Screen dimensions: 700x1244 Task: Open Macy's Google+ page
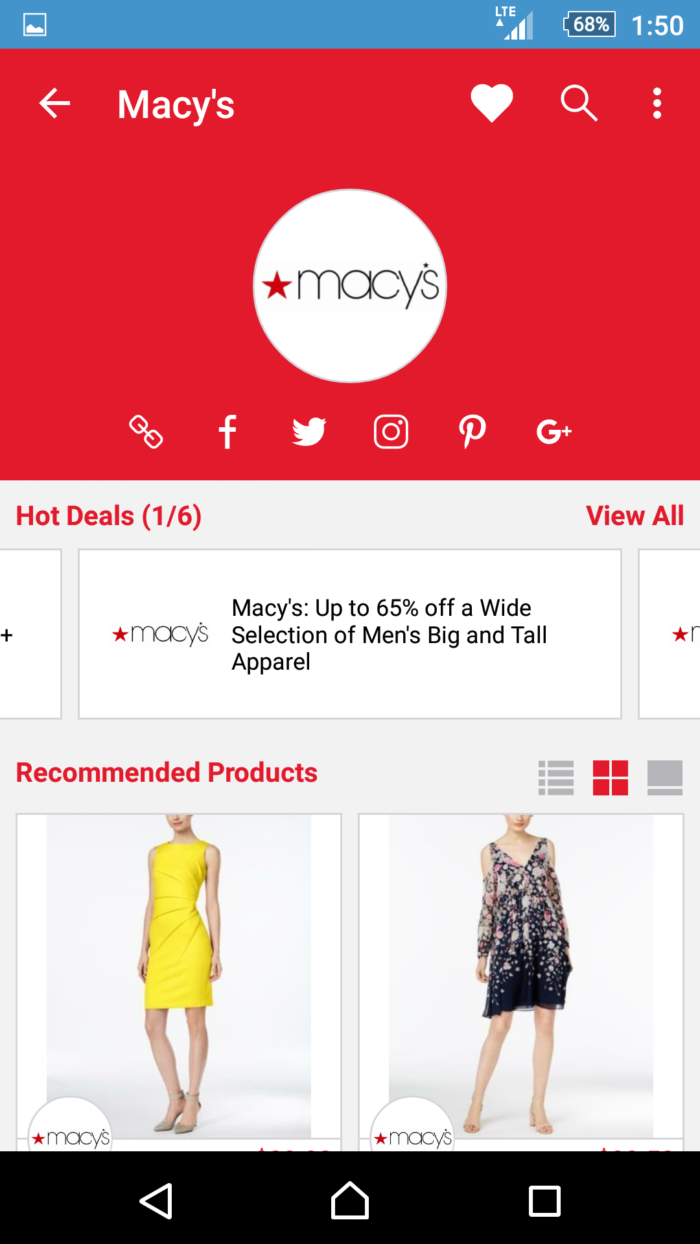[x=553, y=432]
